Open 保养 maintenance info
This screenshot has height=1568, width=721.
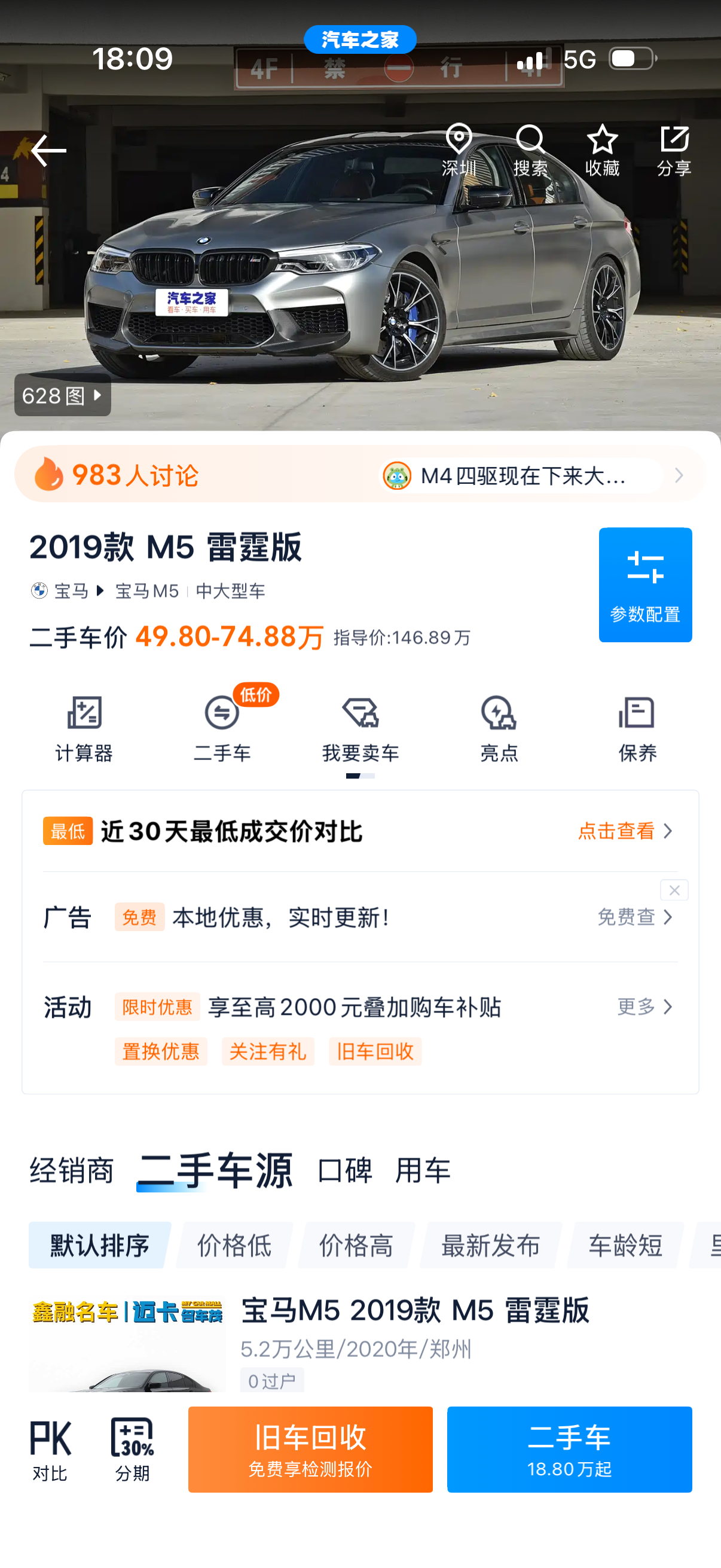[637, 728]
